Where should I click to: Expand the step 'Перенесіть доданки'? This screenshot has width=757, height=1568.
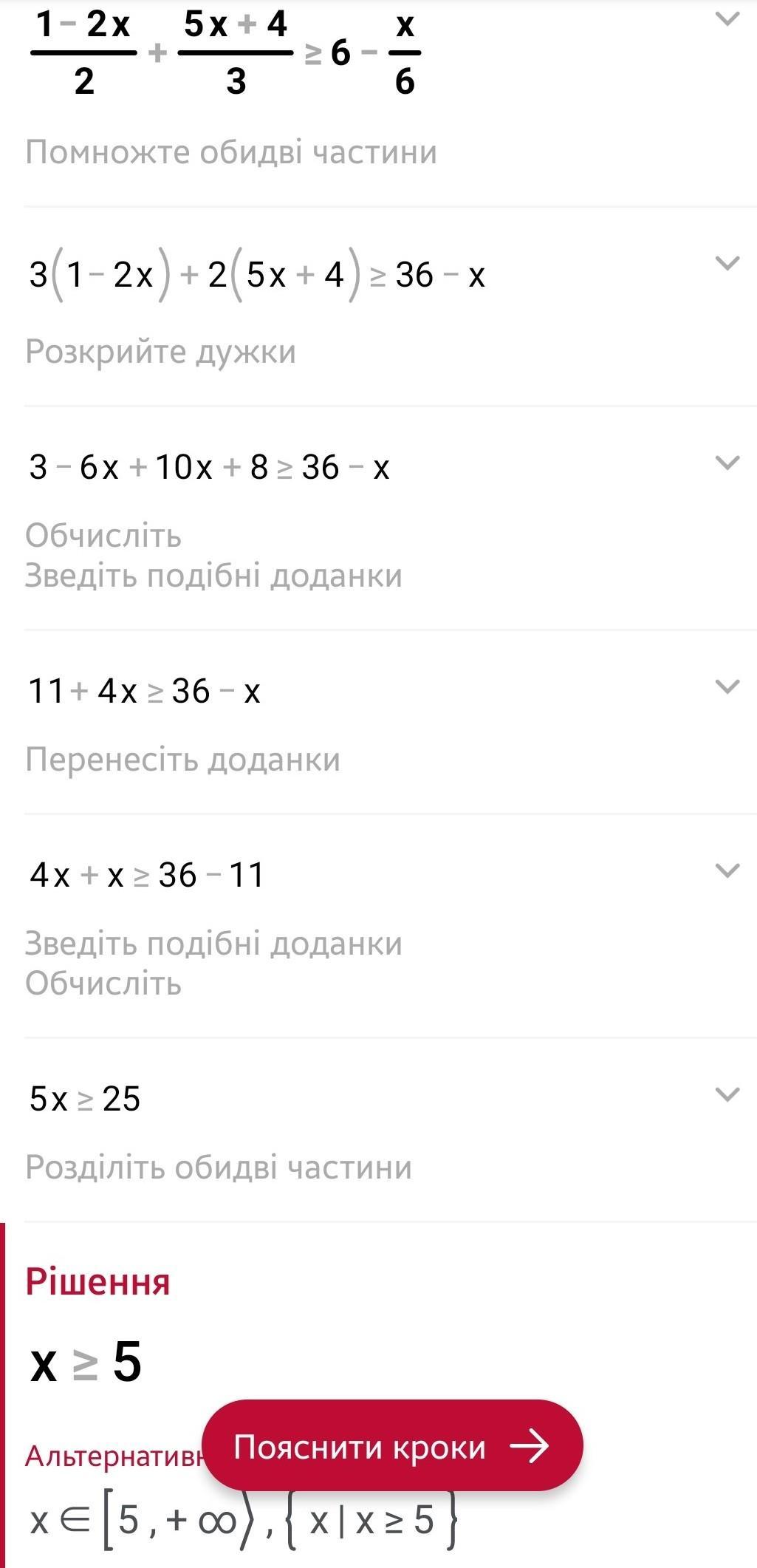click(x=728, y=686)
